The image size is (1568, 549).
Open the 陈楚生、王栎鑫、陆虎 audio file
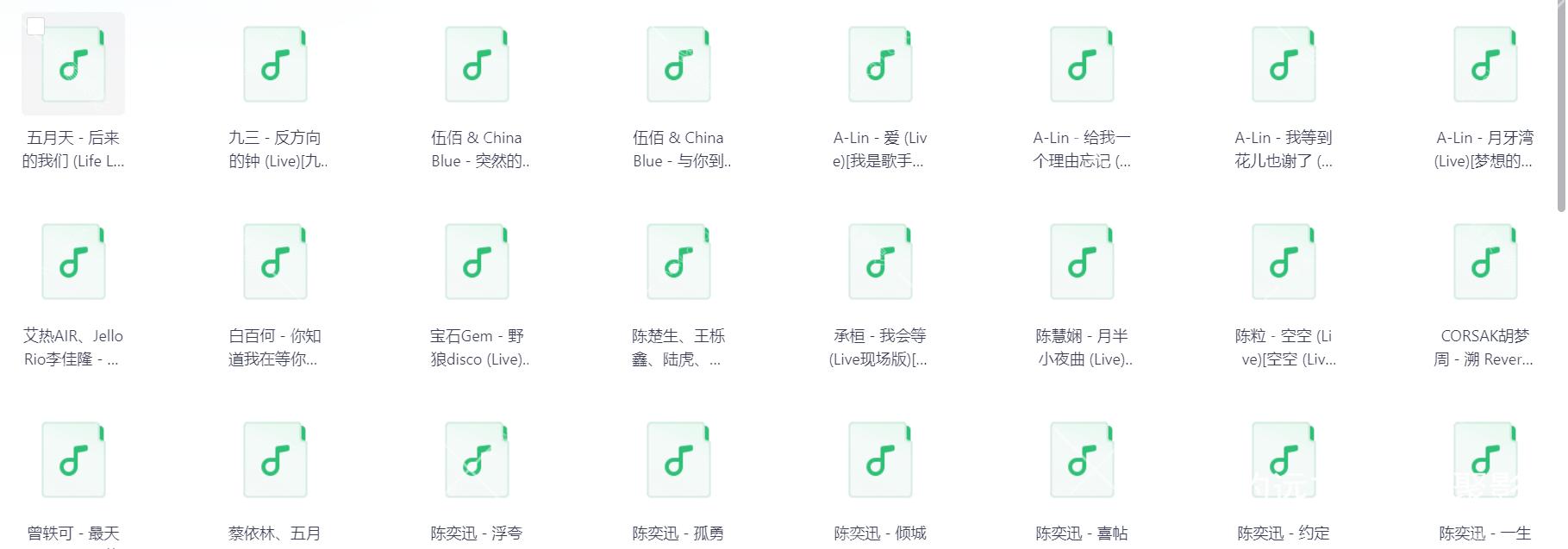click(678, 262)
